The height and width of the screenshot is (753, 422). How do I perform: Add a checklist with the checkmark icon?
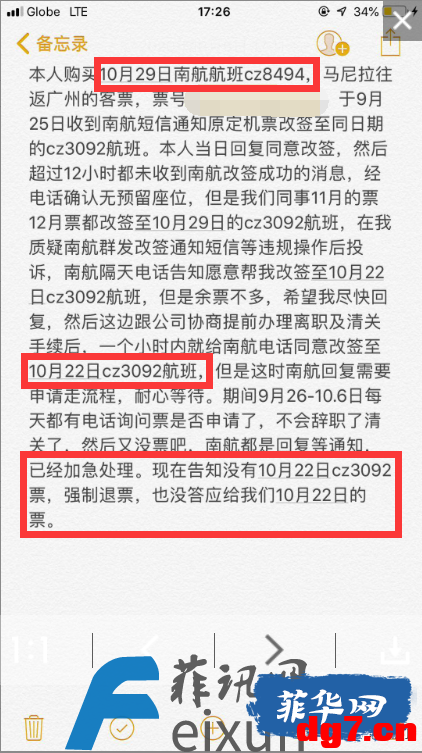(x=122, y=728)
